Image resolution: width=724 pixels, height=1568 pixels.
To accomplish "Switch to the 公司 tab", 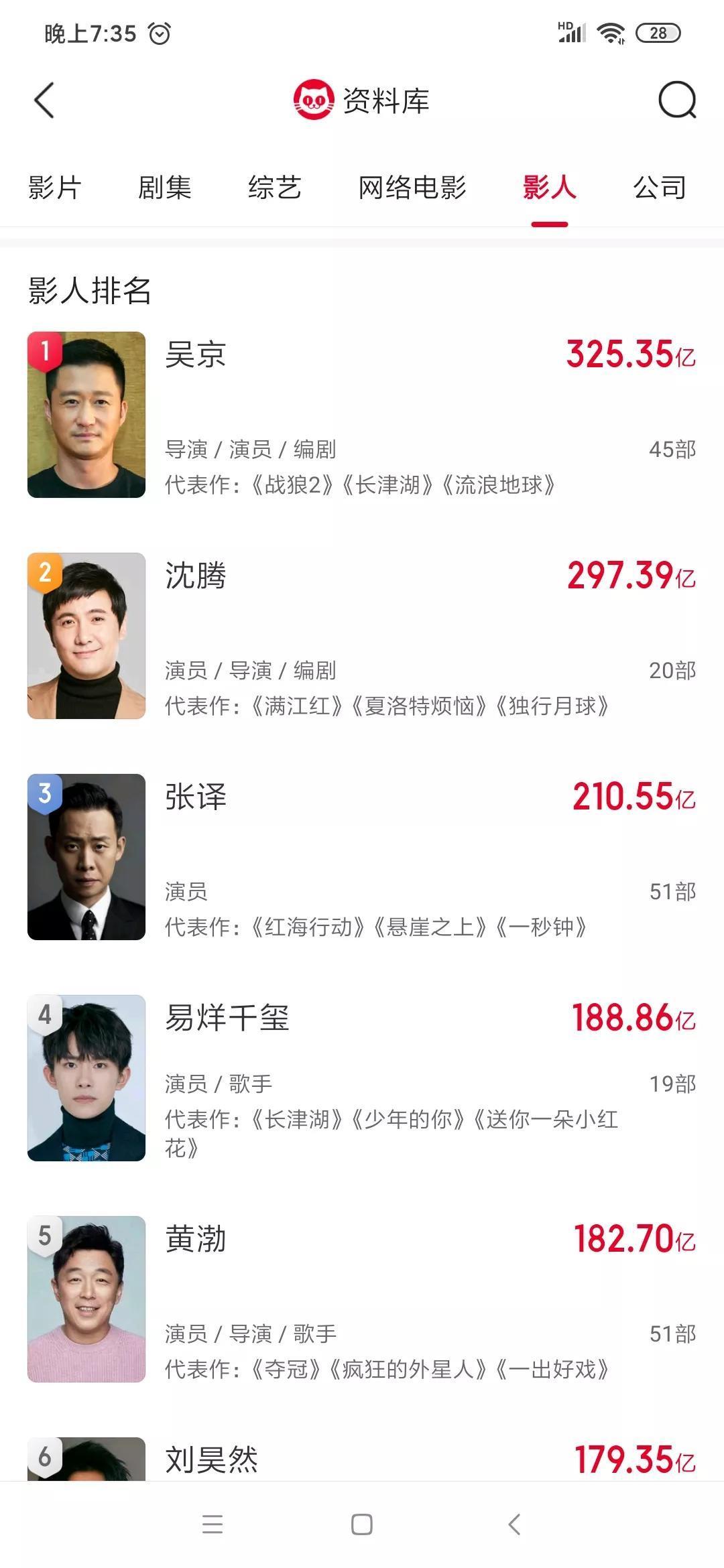I will pyautogui.click(x=660, y=188).
